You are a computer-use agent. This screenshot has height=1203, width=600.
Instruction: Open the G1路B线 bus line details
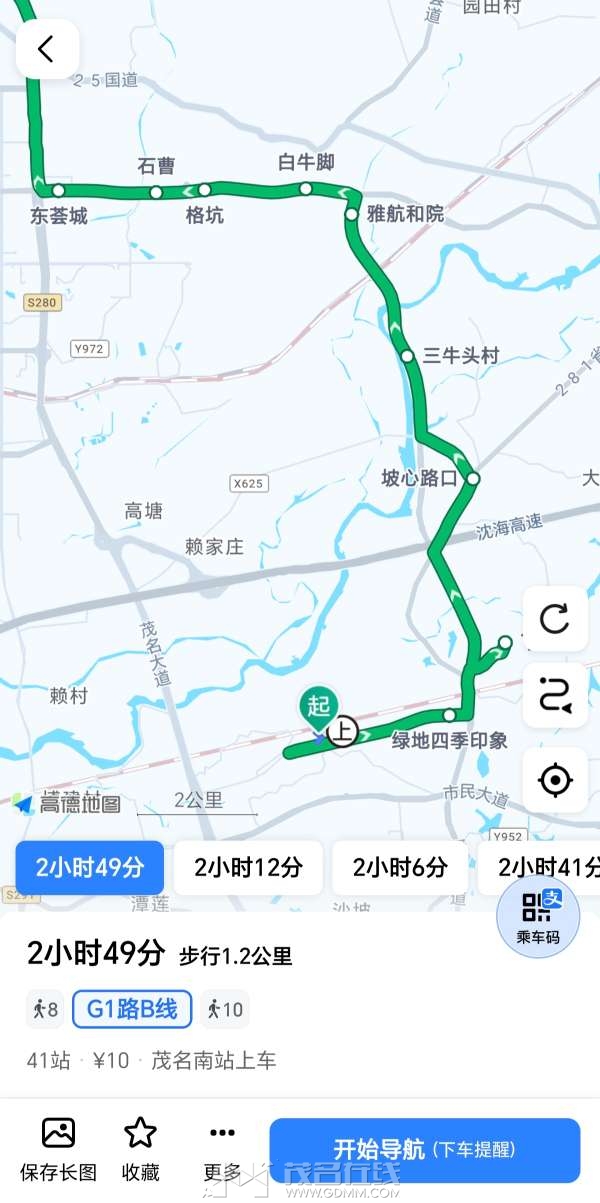tap(132, 1009)
